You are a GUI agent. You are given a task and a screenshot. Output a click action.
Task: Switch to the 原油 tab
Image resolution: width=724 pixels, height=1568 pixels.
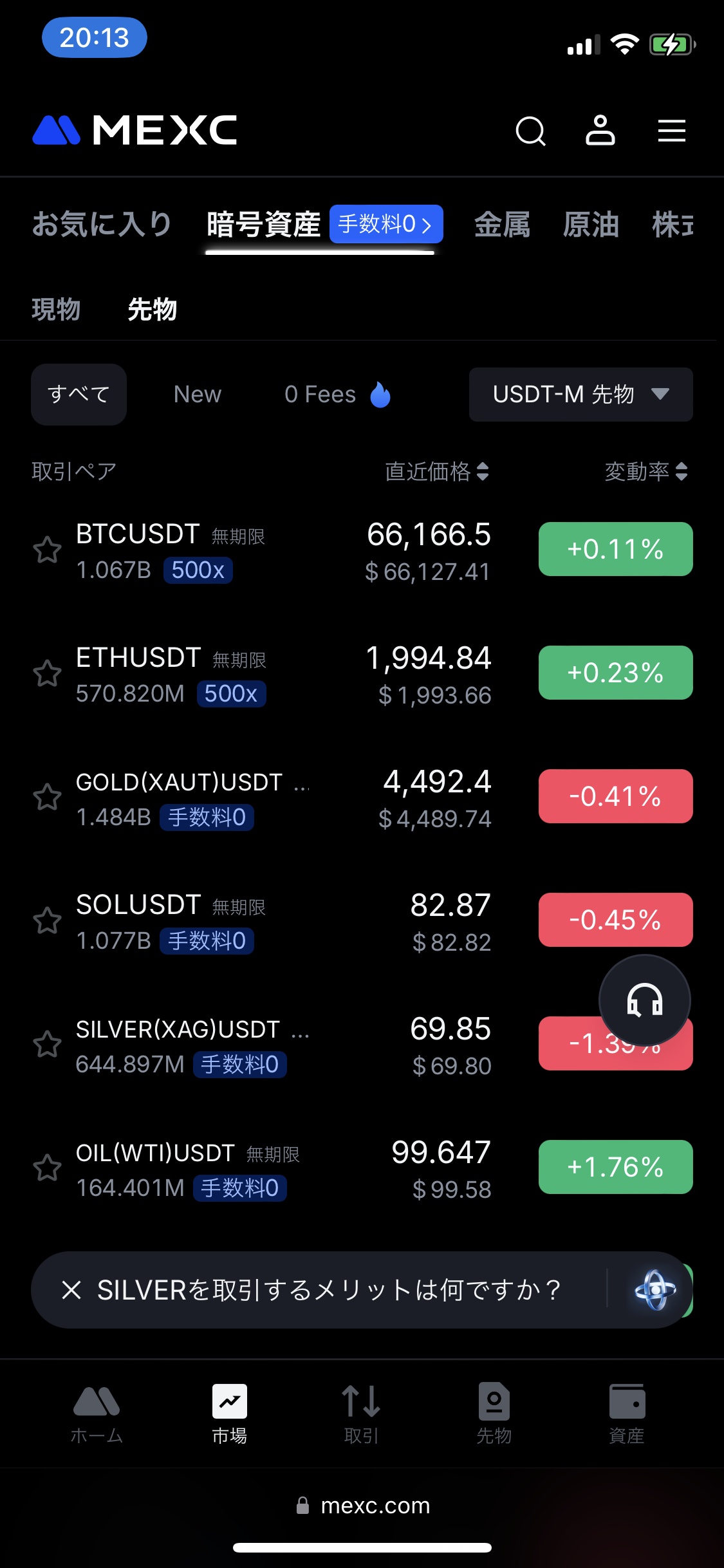pos(591,225)
